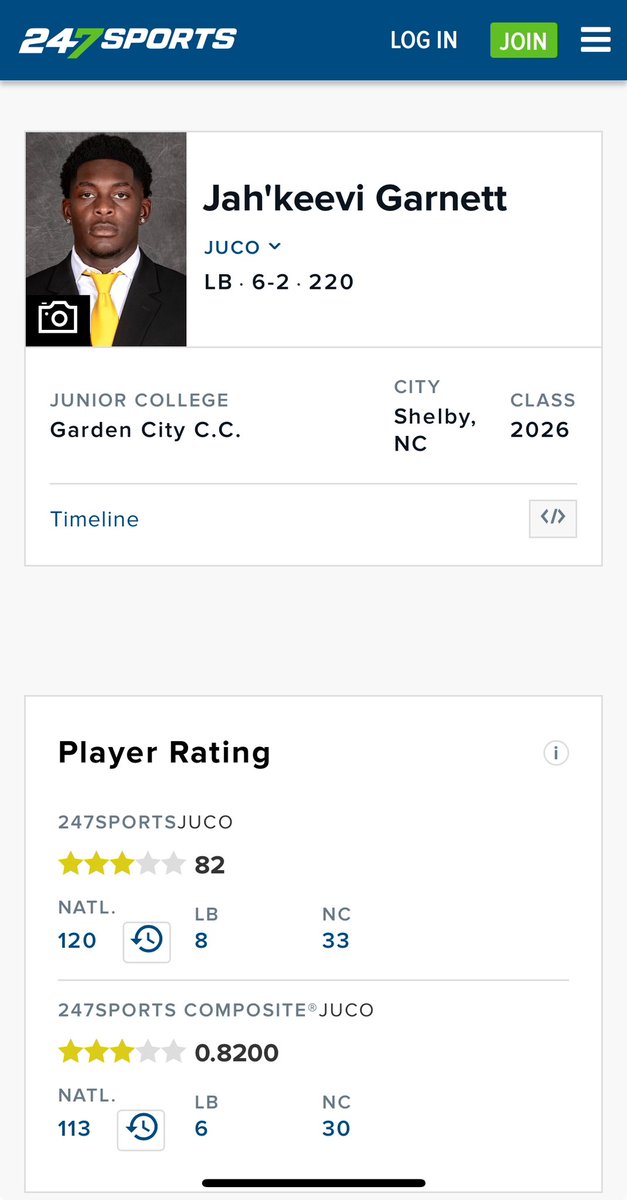Open Composite LB rank 6

[201, 1128]
